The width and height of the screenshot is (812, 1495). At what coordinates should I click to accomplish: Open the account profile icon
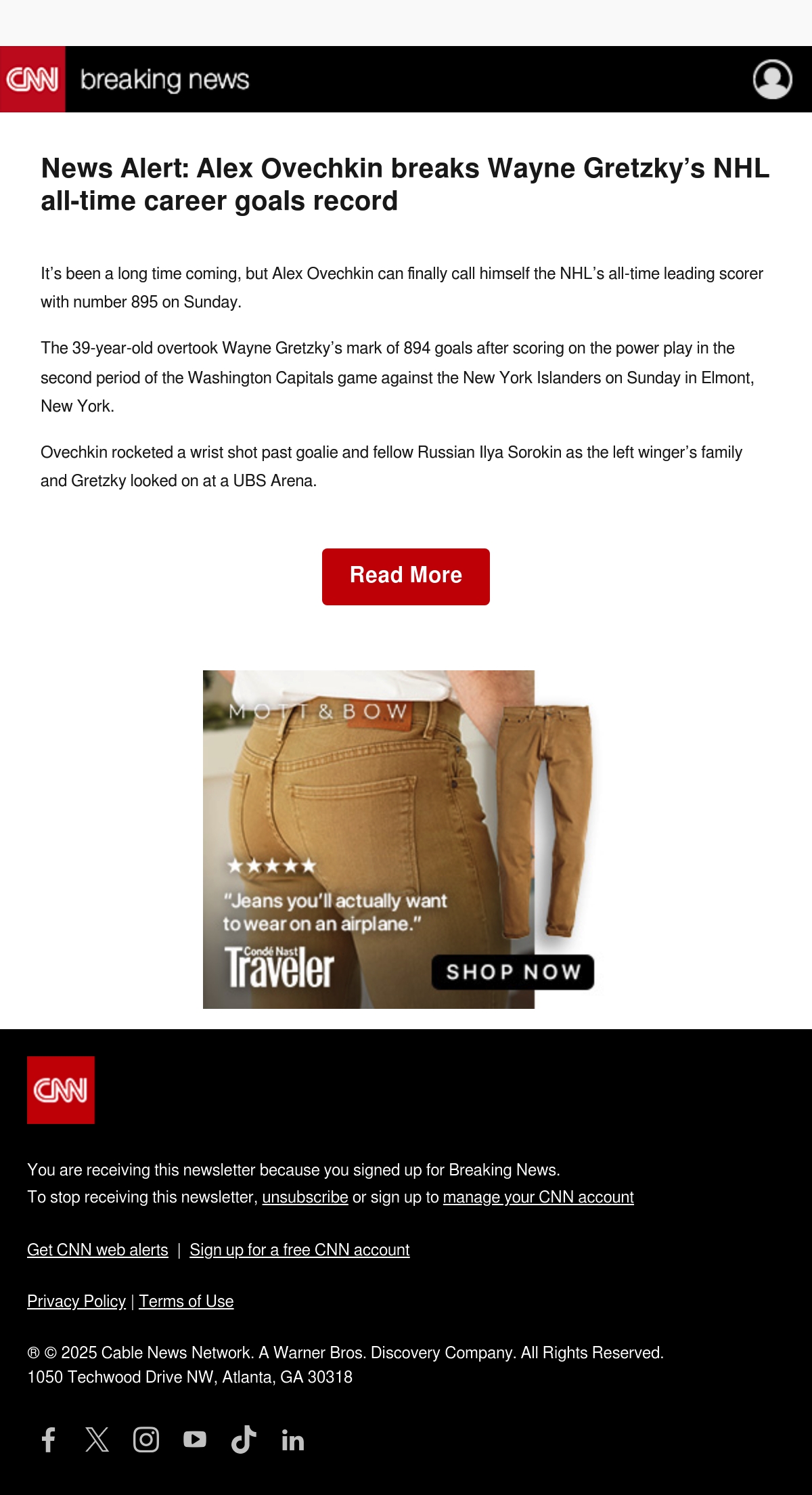tap(772, 79)
